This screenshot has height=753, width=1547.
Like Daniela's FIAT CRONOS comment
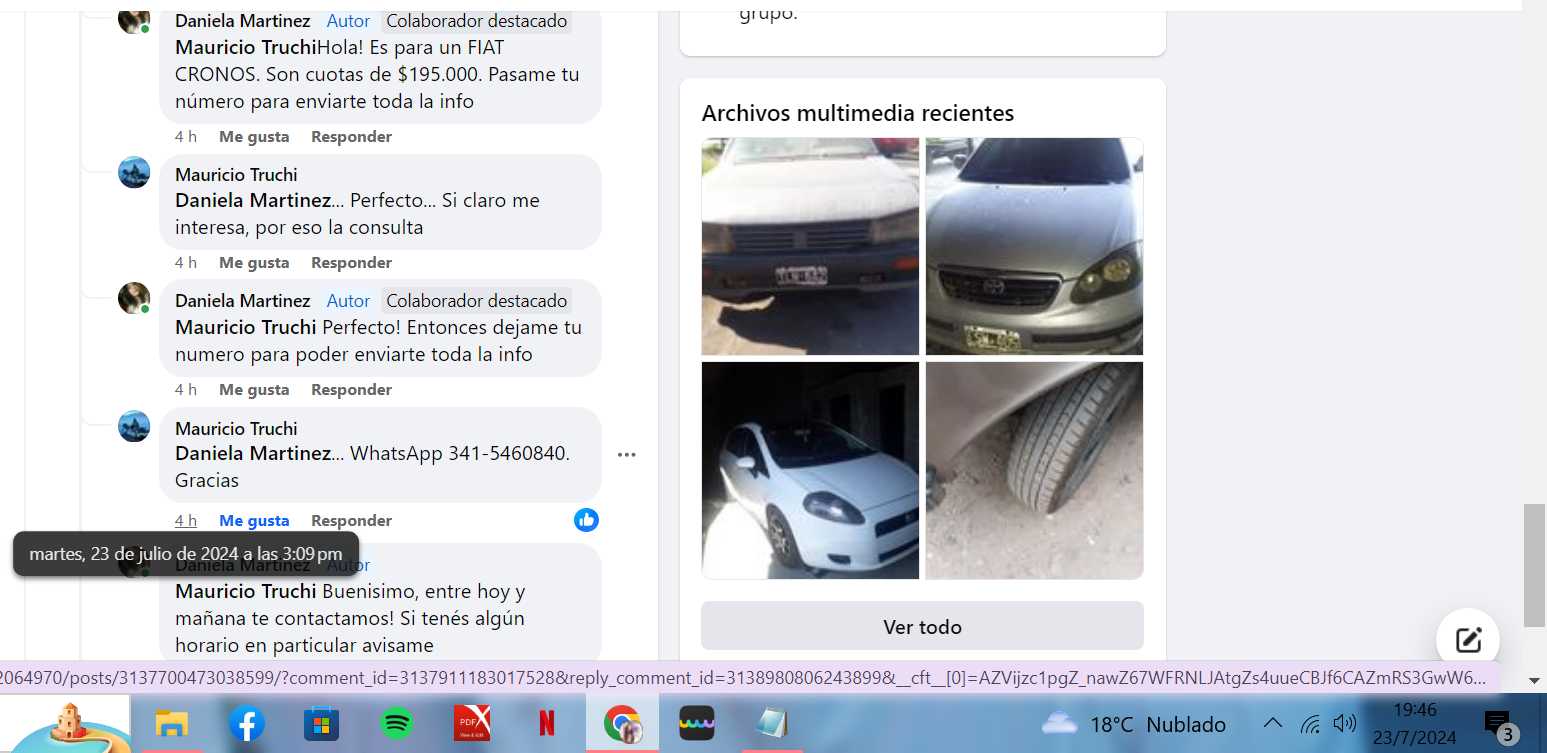click(x=254, y=136)
